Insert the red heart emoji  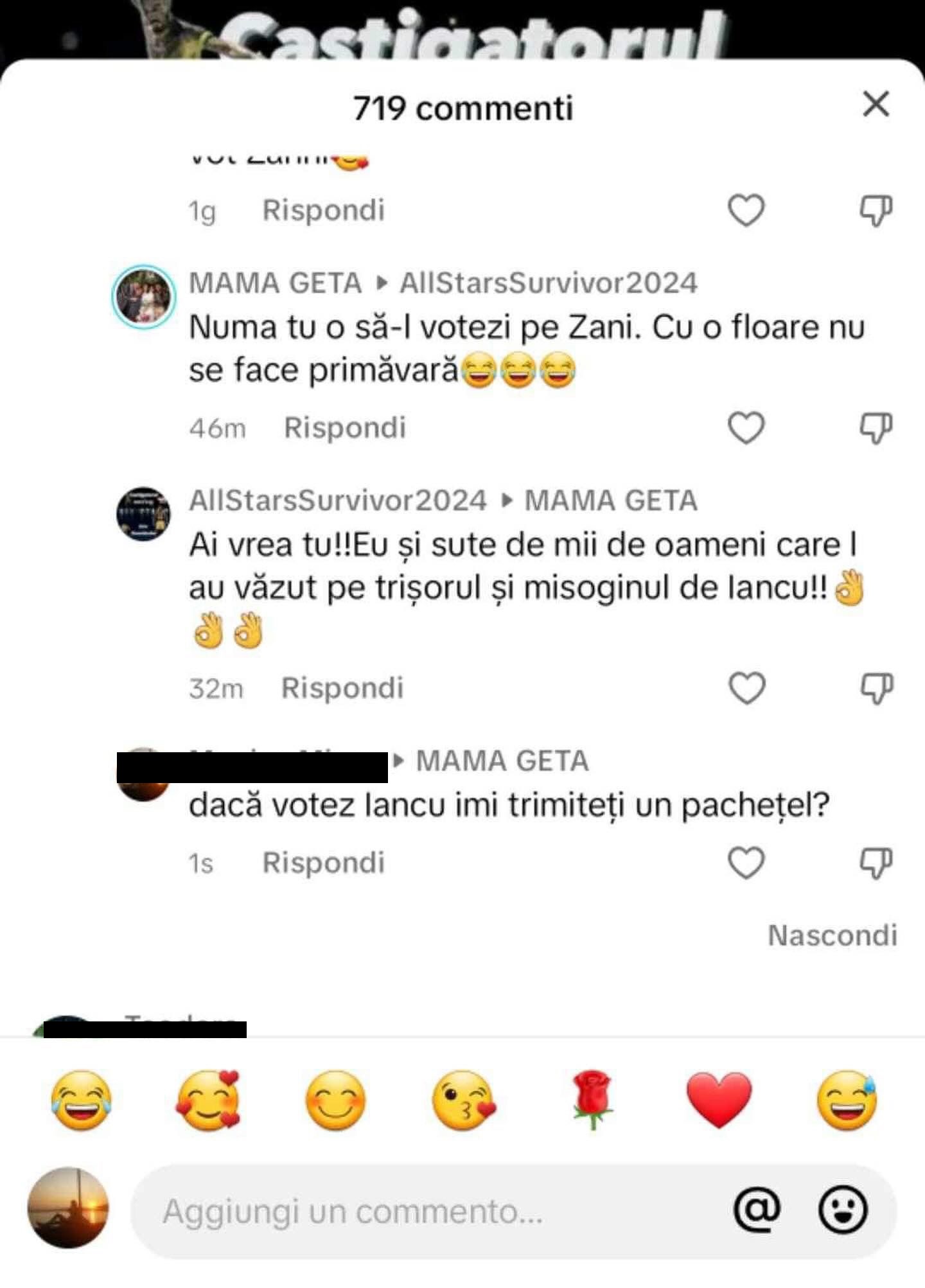tap(719, 1101)
